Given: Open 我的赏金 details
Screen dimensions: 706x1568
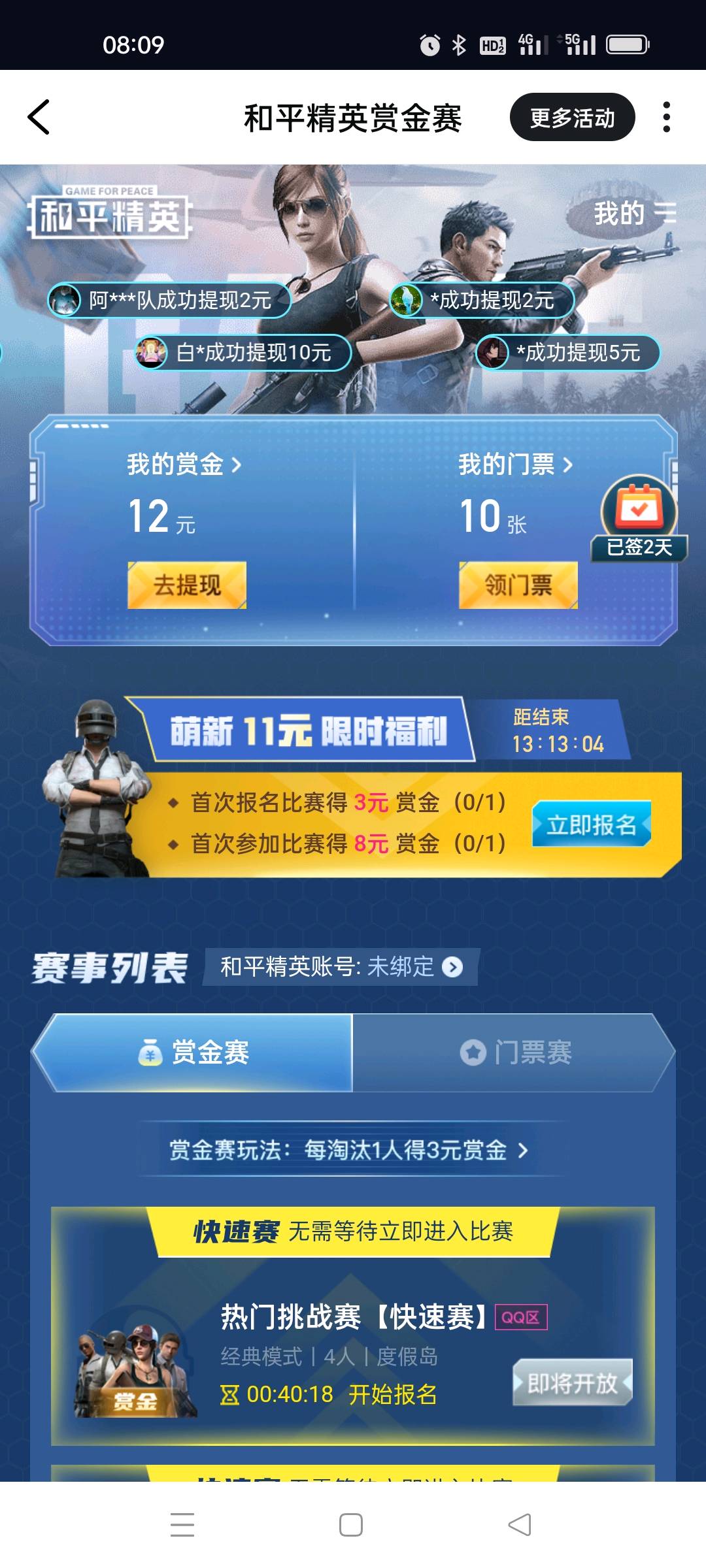Looking at the screenshot, I should point(184,465).
